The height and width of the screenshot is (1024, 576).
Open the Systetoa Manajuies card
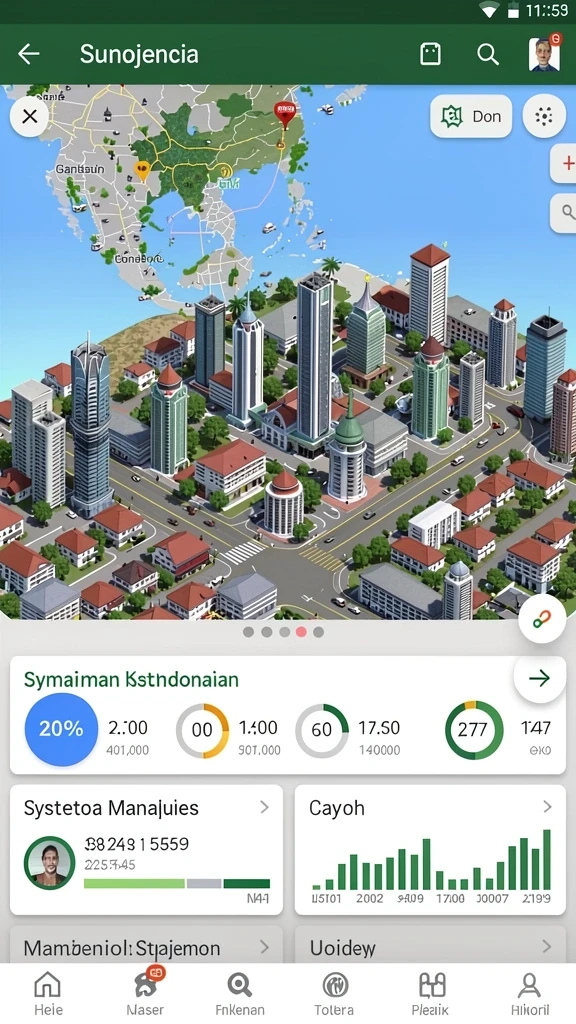click(146, 850)
